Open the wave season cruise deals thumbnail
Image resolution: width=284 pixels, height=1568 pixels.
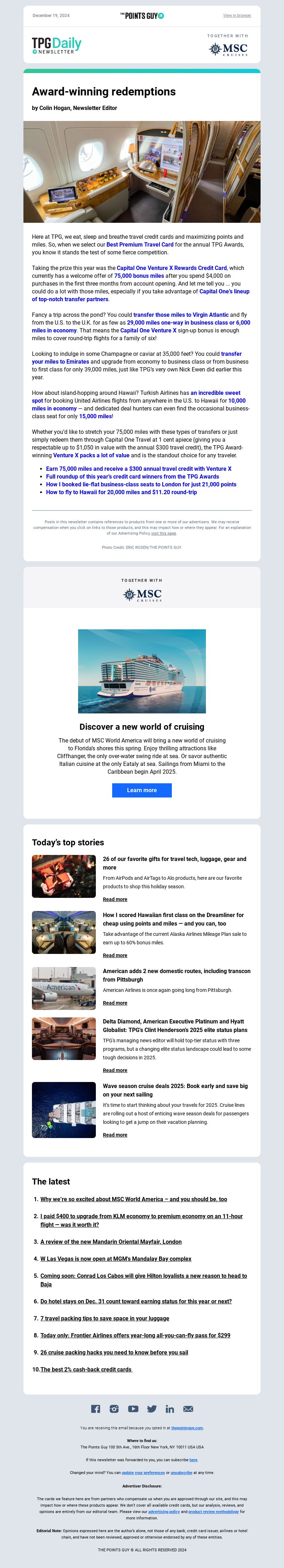pyautogui.click(x=64, y=1110)
